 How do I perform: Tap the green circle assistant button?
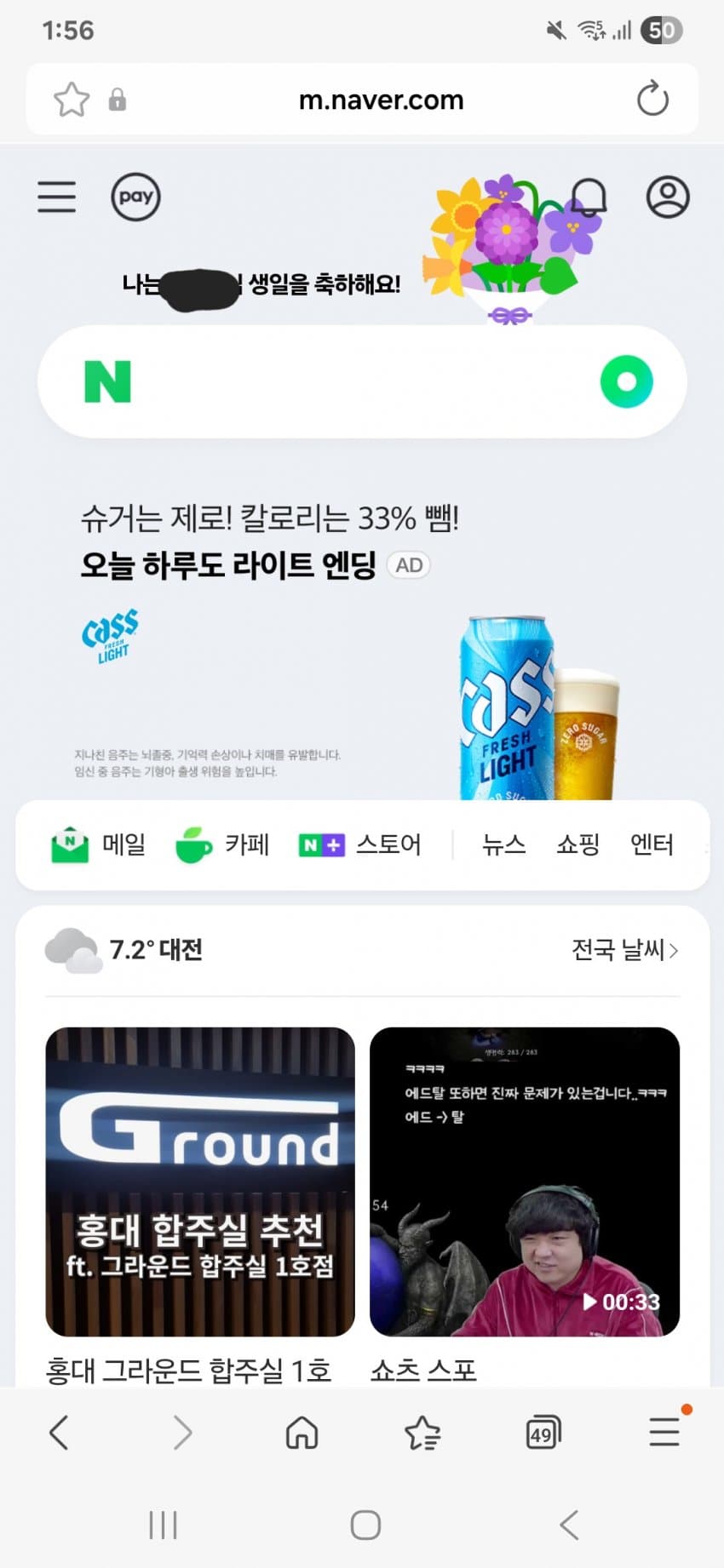point(626,381)
